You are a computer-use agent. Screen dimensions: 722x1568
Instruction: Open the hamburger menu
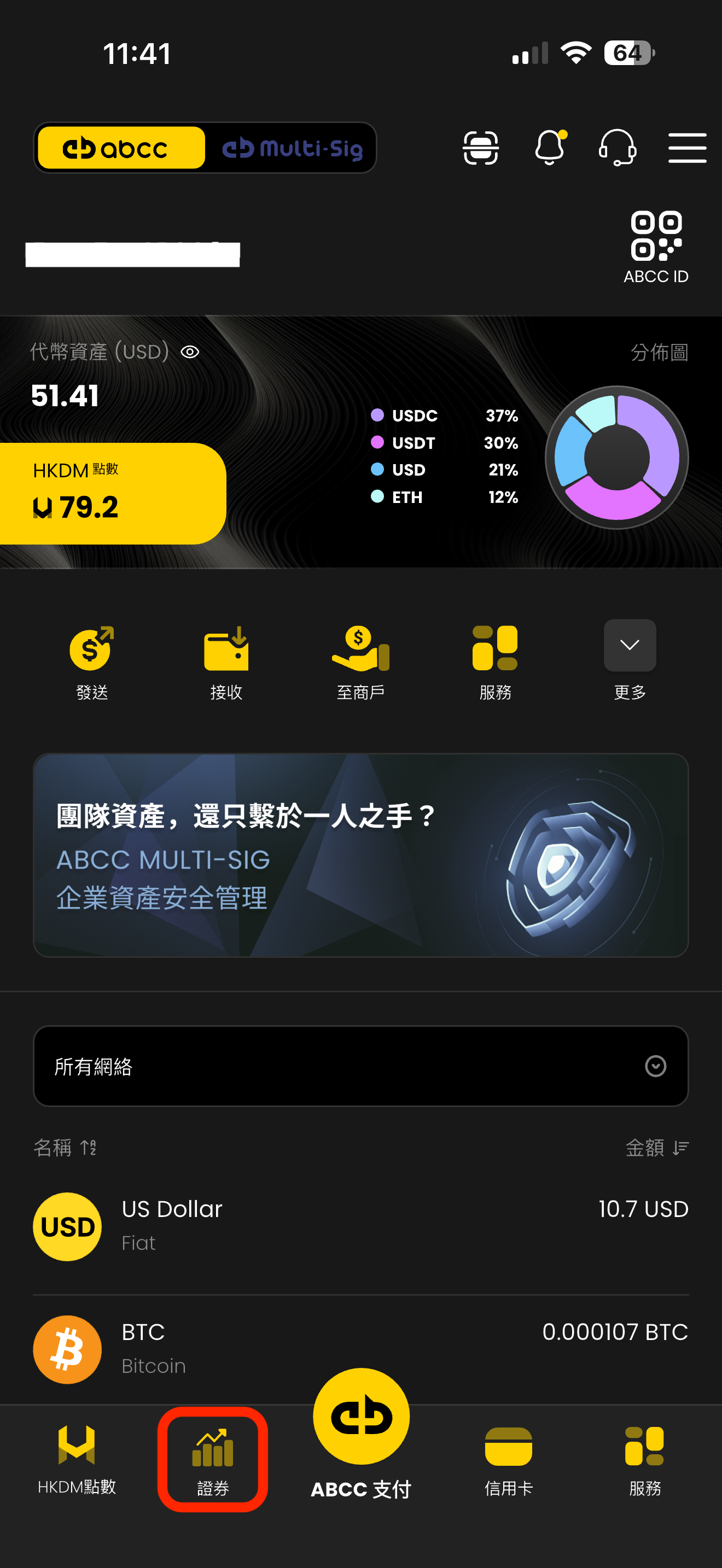tap(686, 148)
